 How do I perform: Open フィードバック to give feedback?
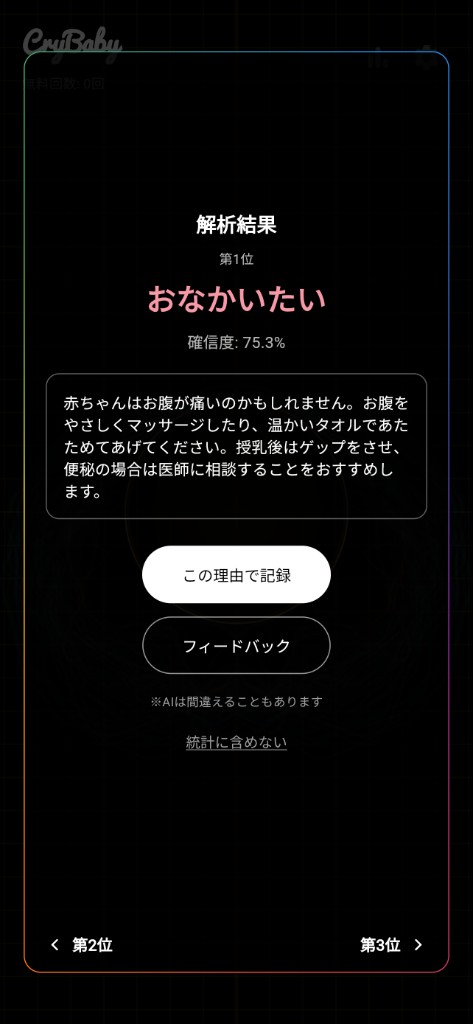pos(236,645)
